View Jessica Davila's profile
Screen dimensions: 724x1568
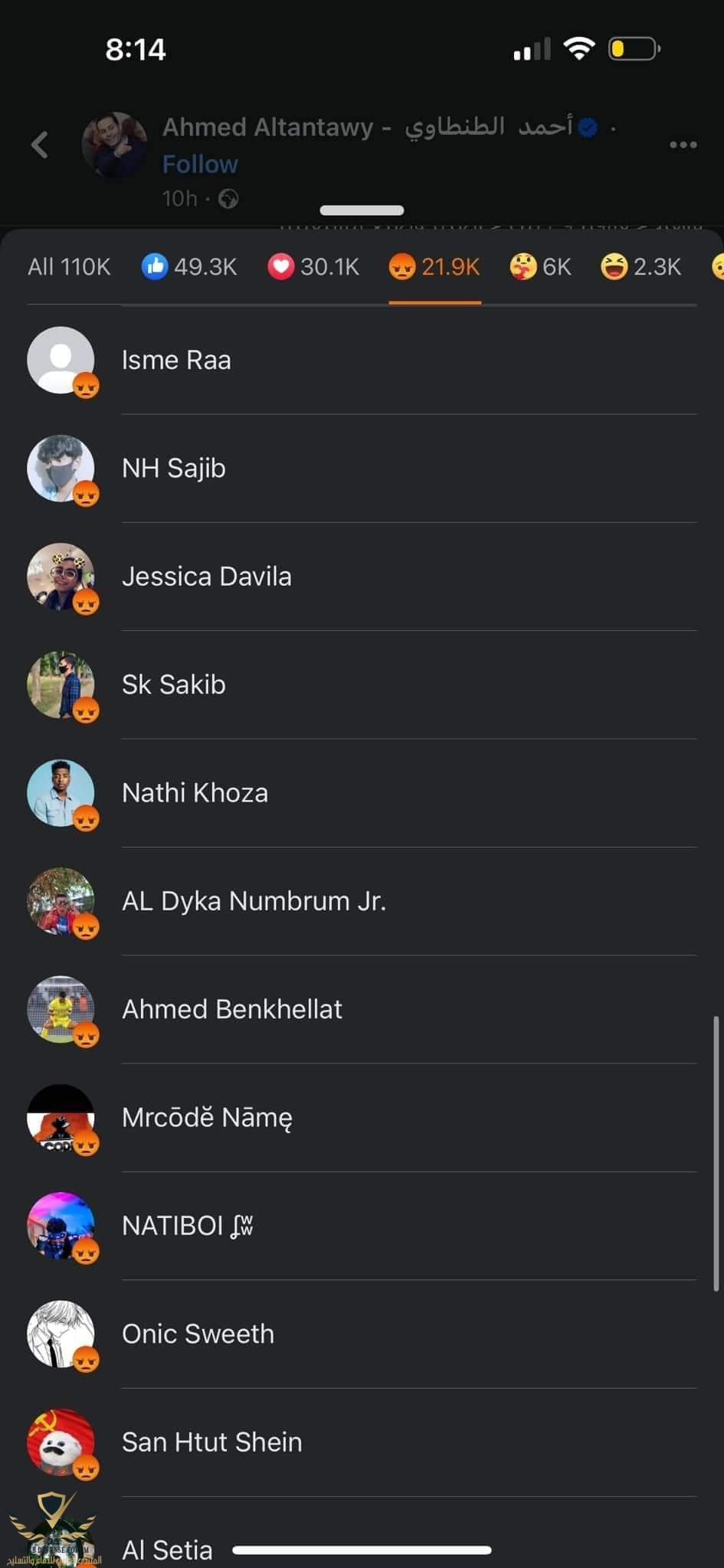(x=206, y=576)
